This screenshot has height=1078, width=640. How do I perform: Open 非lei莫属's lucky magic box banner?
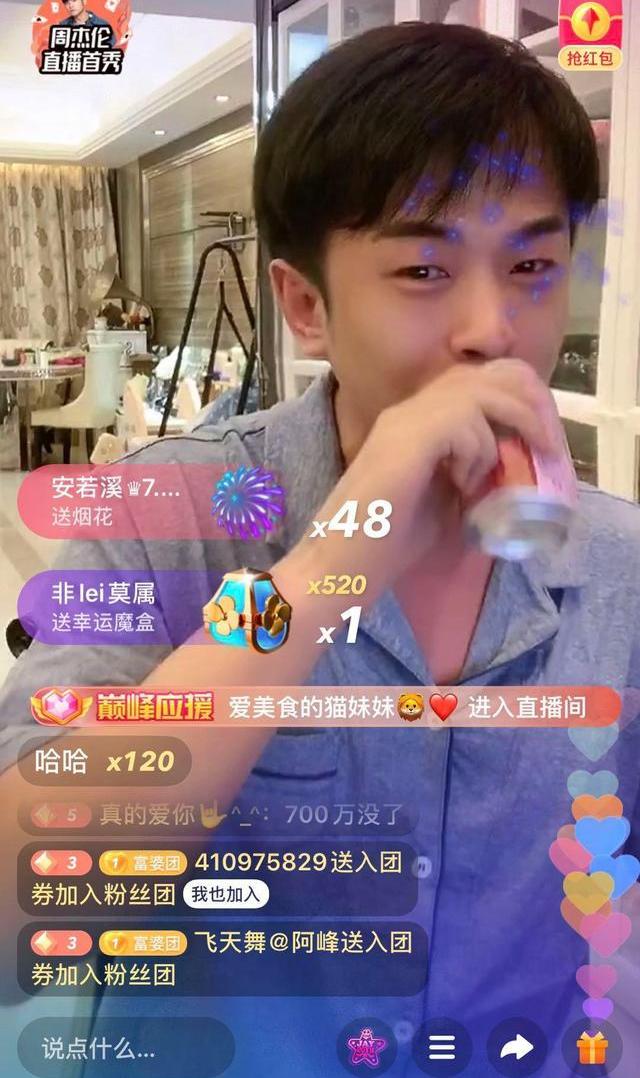pyautogui.click(x=155, y=608)
